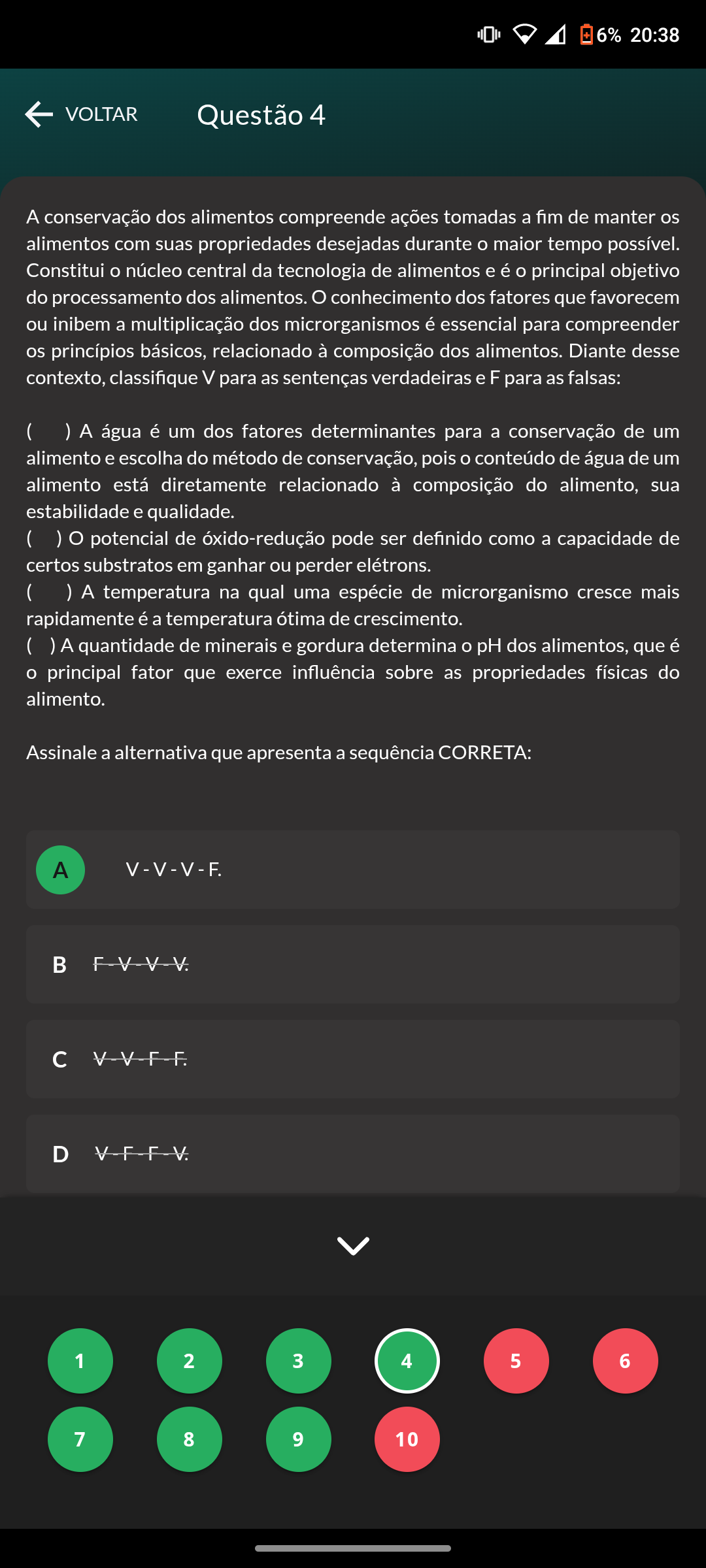This screenshot has width=706, height=1568.
Task: Go back using the VOLTAR arrow
Action: (81, 114)
